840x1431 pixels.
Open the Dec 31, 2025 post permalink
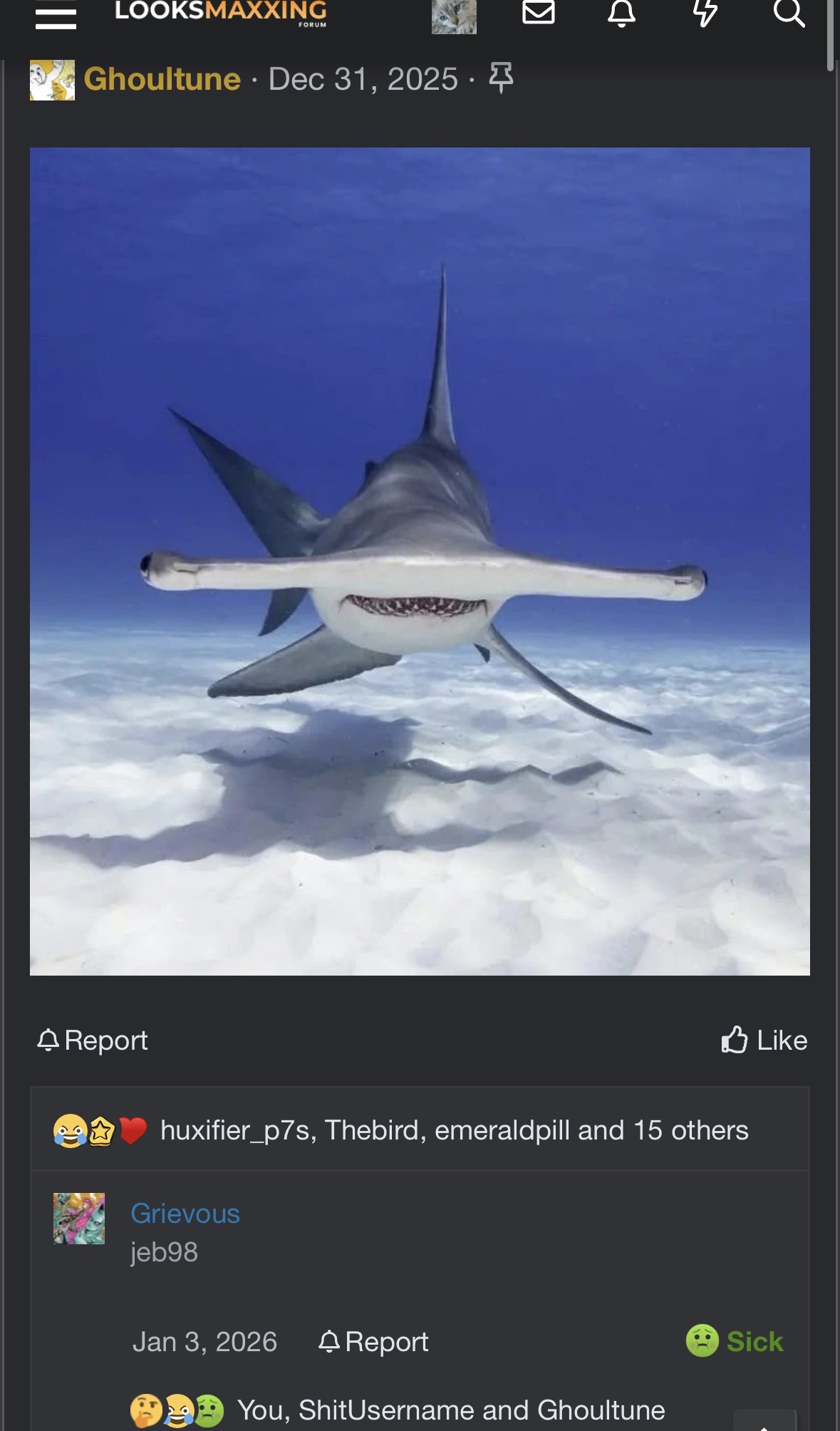[x=363, y=79]
